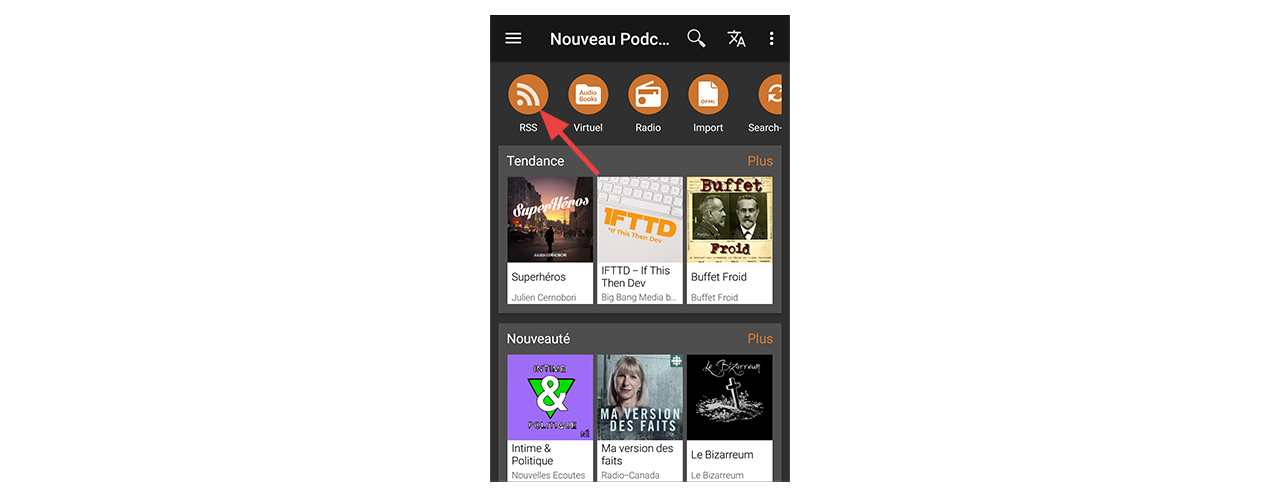
Task: Show more Nouveauté podcasts via Plus
Action: click(760, 339)
